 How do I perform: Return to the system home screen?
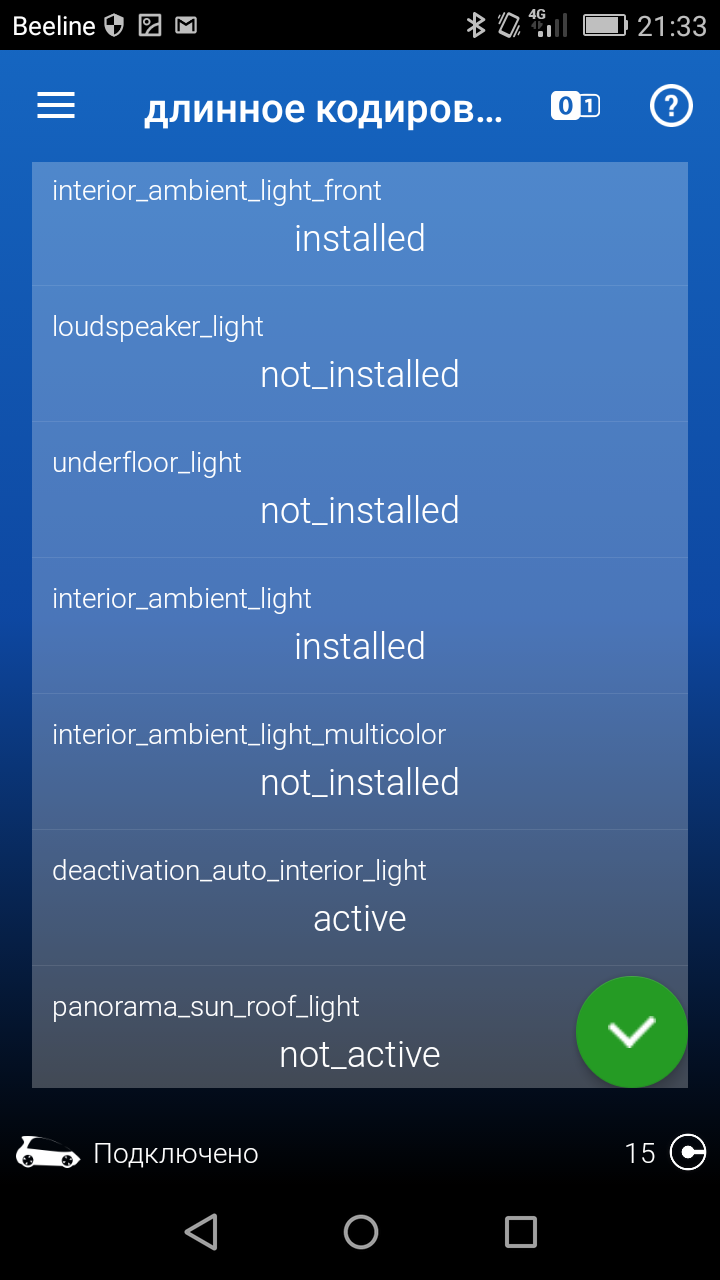[x=360, y=1232]
